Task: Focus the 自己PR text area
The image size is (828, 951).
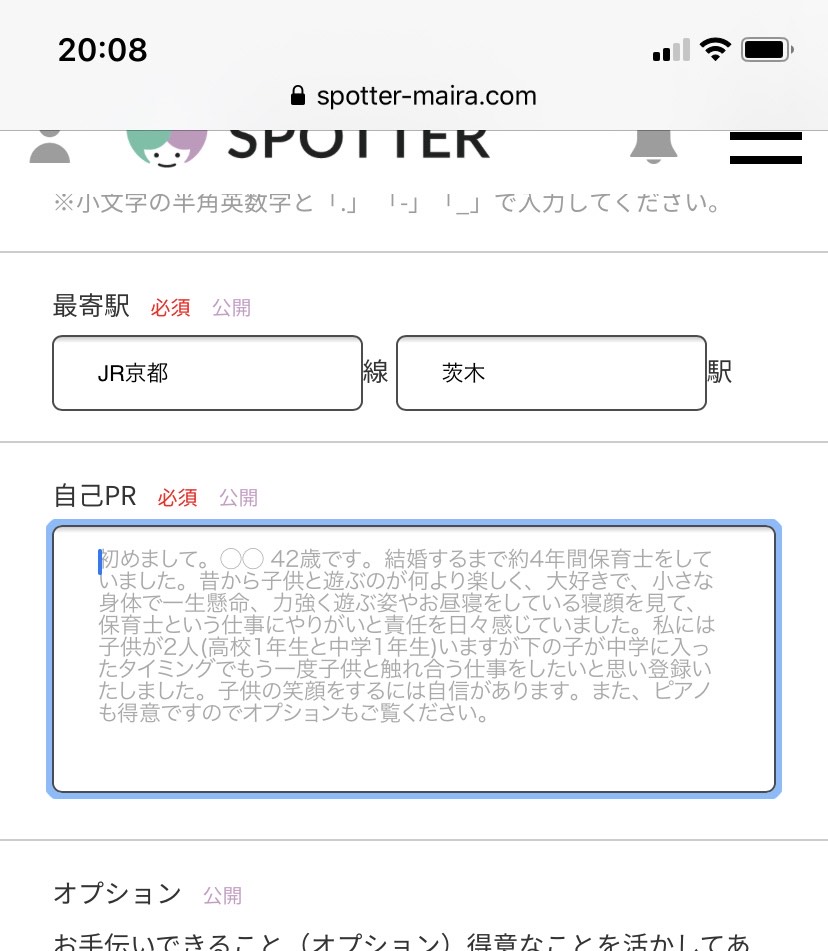Action: click(x=414, y=658)
